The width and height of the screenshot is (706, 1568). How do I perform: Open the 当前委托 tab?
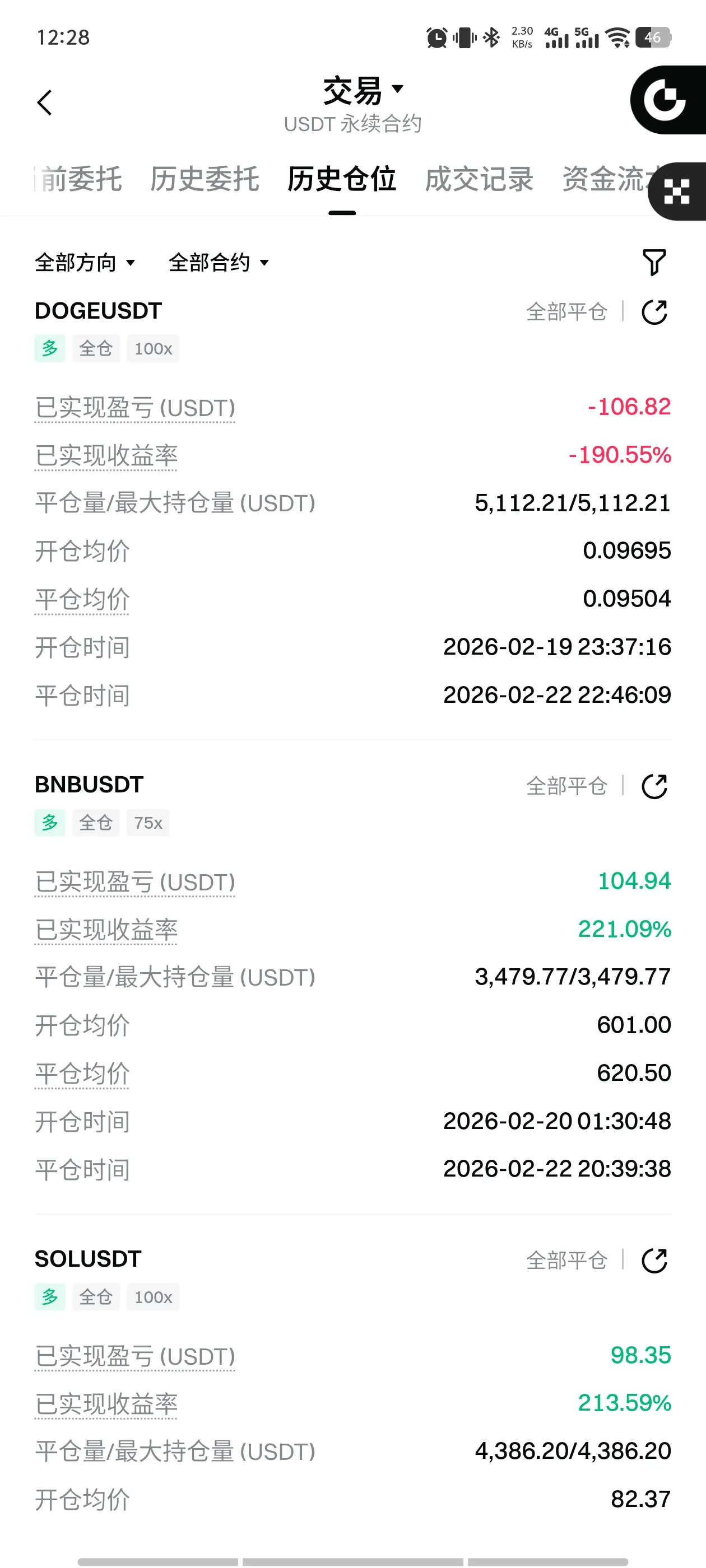pos(79,179)
